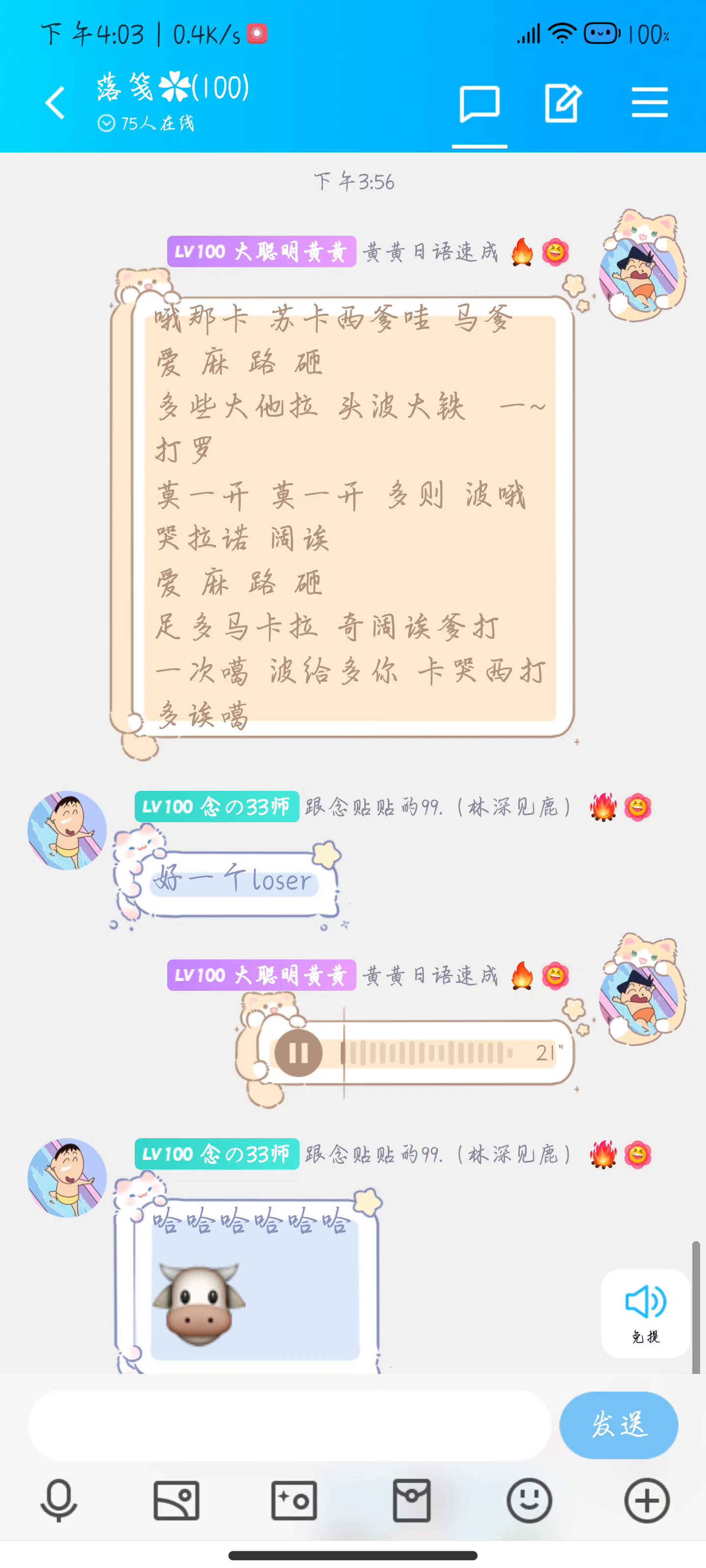Switch to the chat bubble tab
Image resolution: width=706 pixels, height=1568 pixels.
(x=479, y=103)
